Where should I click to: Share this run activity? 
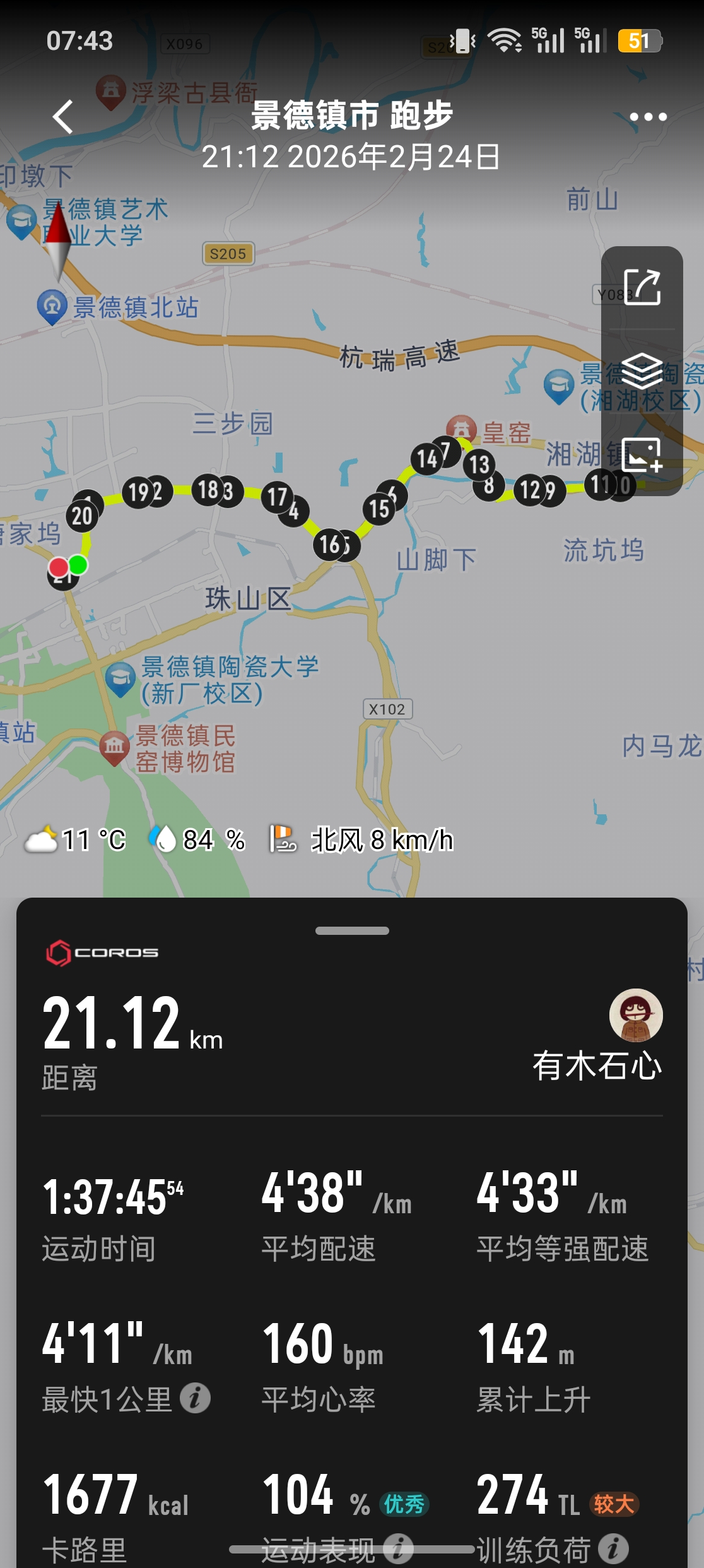[642, 287]
